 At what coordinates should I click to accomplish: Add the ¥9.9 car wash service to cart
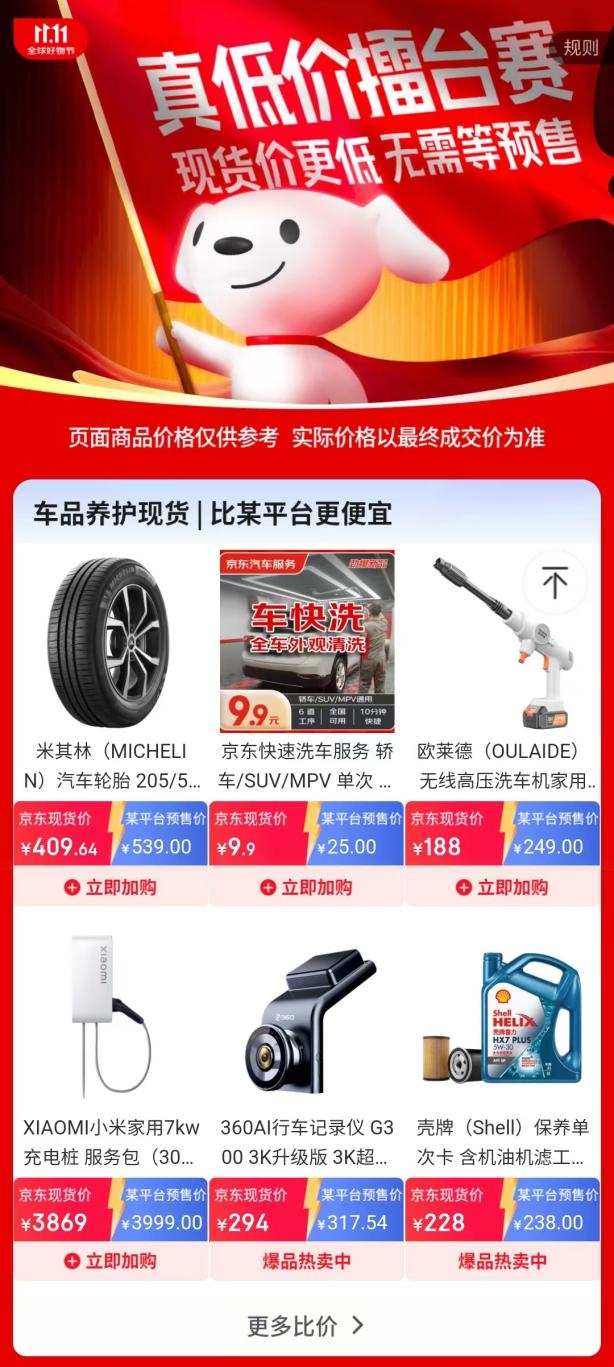(x=307, y=887)
